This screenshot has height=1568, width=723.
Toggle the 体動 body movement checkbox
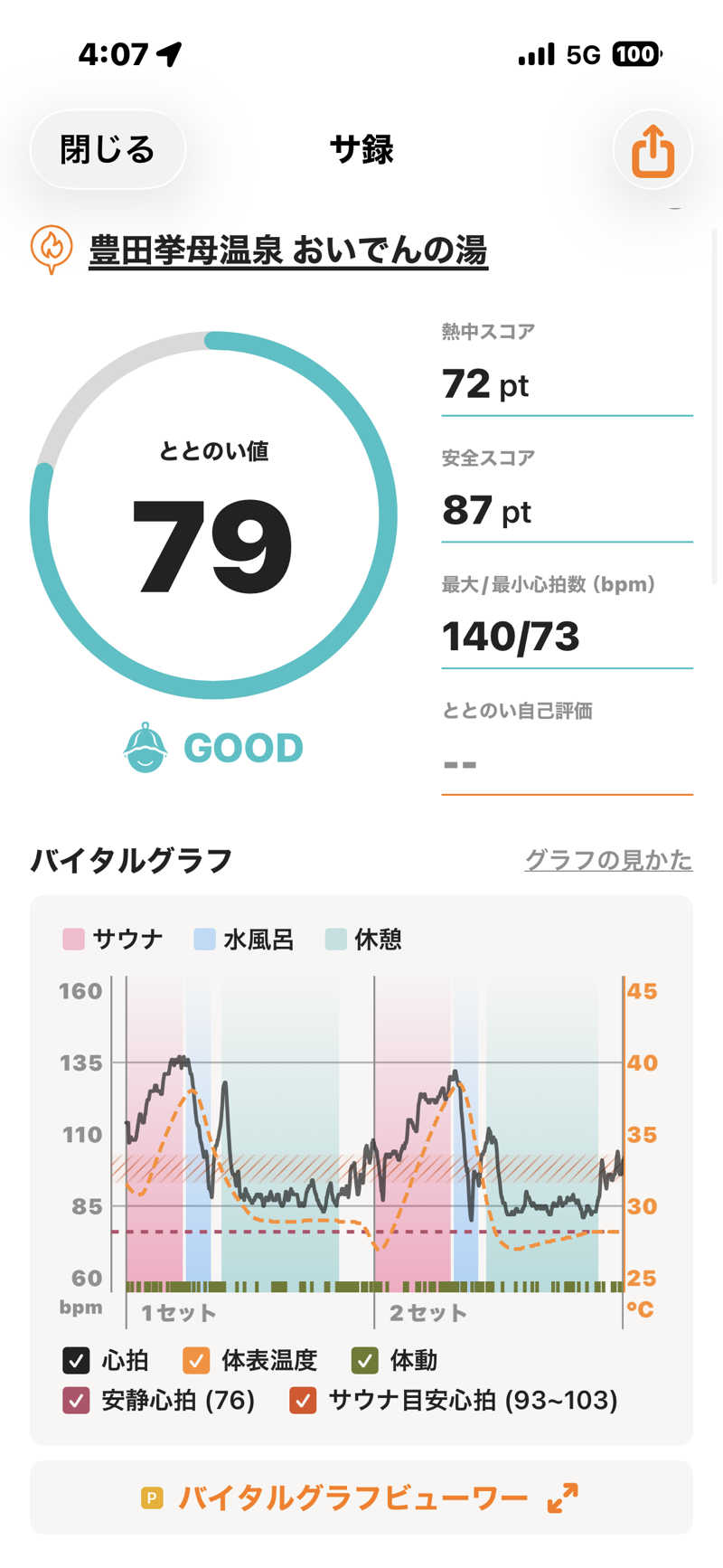tap(364, 1360)
